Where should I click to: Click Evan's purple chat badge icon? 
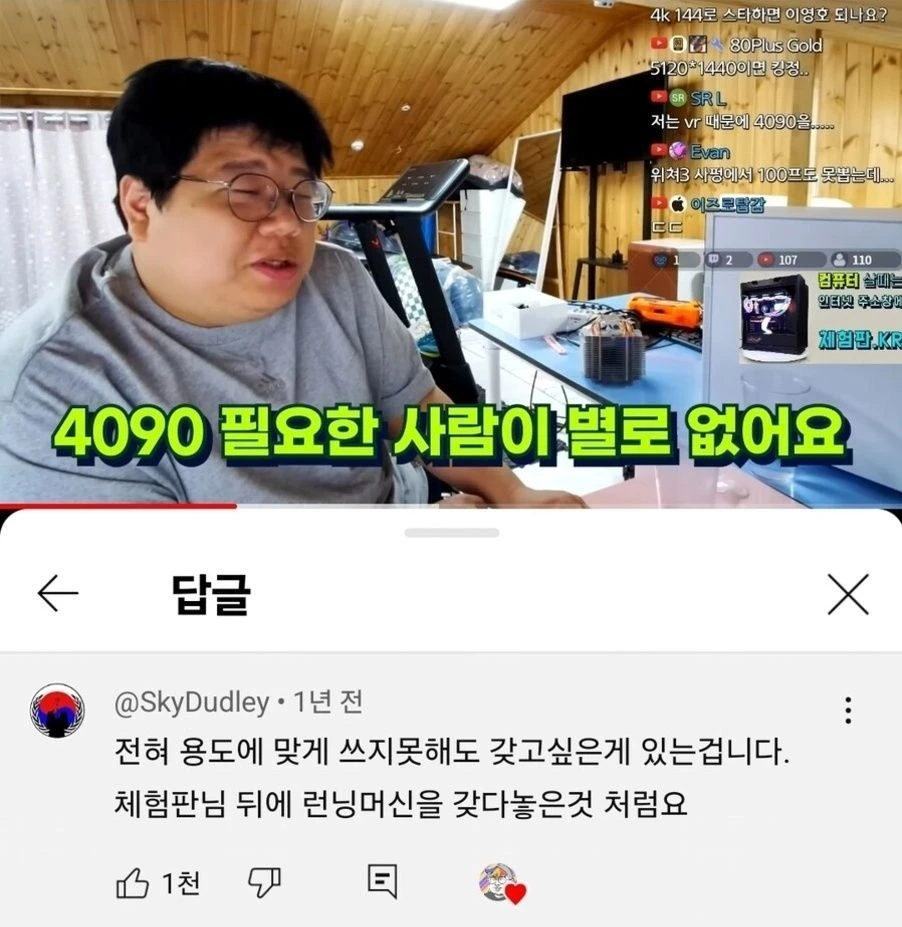click(678, 152)
